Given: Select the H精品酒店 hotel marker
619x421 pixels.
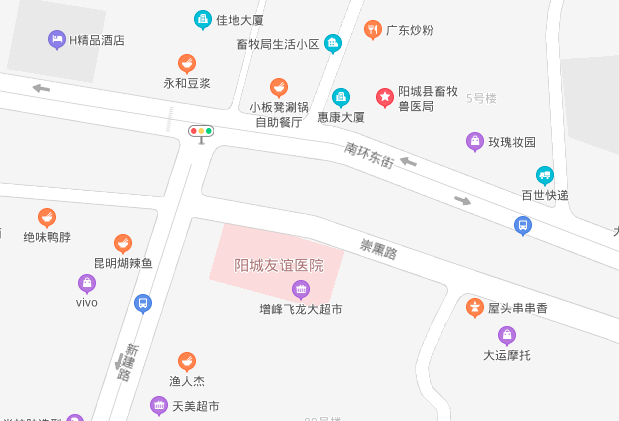Looking at the screenshot, I should click(x=56, y=40).
